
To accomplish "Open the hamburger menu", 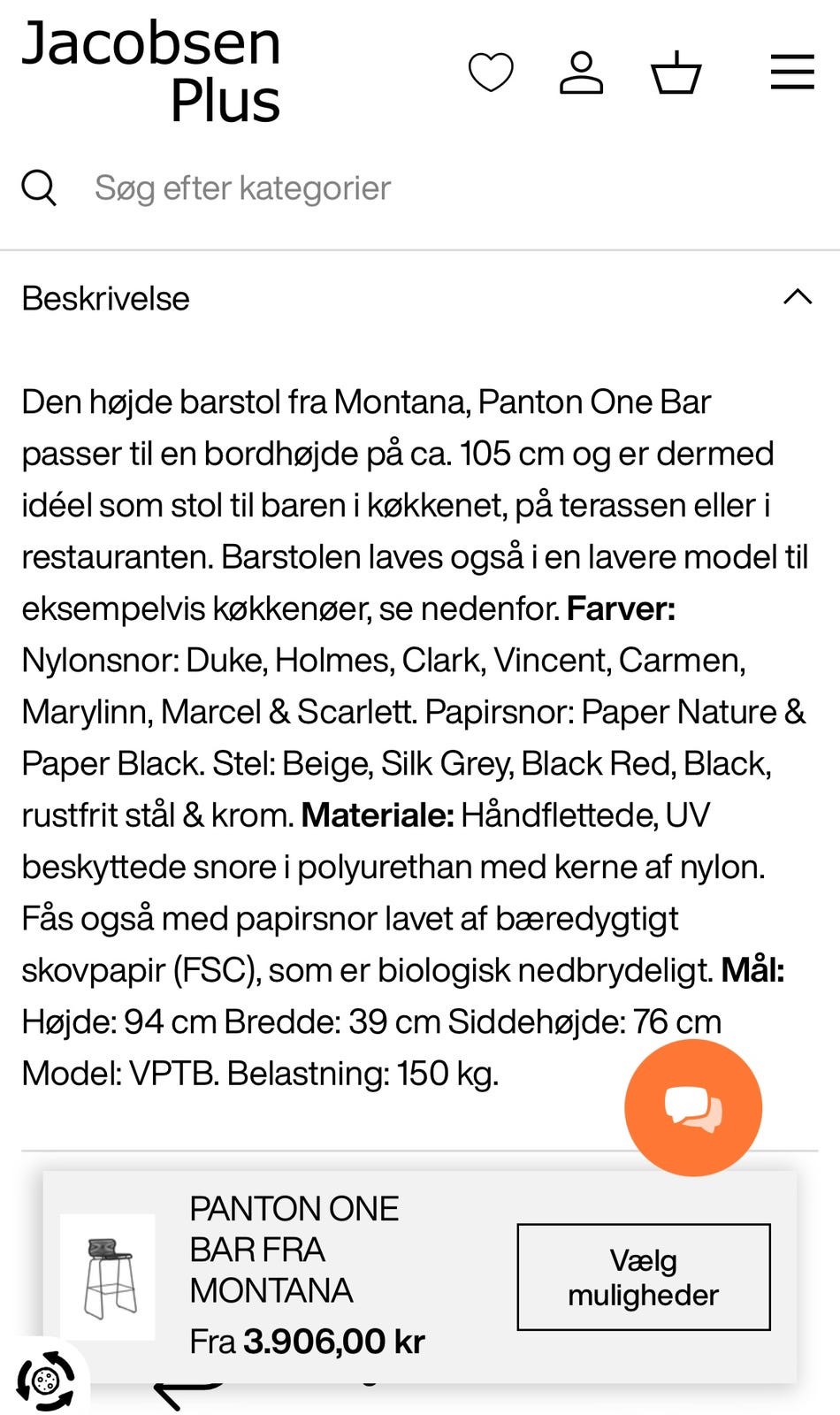I will click(792, 73).
